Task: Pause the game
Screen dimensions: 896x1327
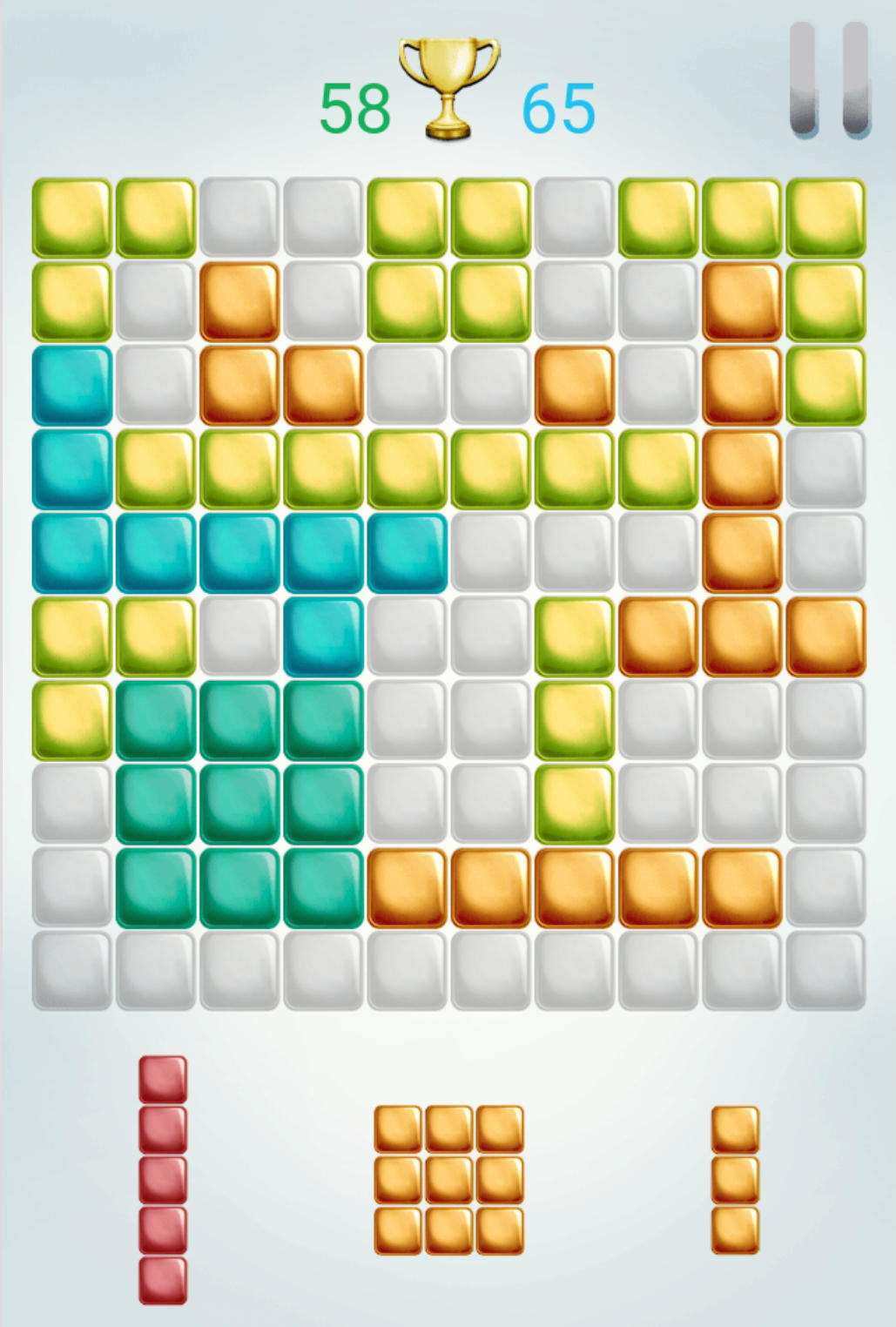Action: [x=829, y=79]
